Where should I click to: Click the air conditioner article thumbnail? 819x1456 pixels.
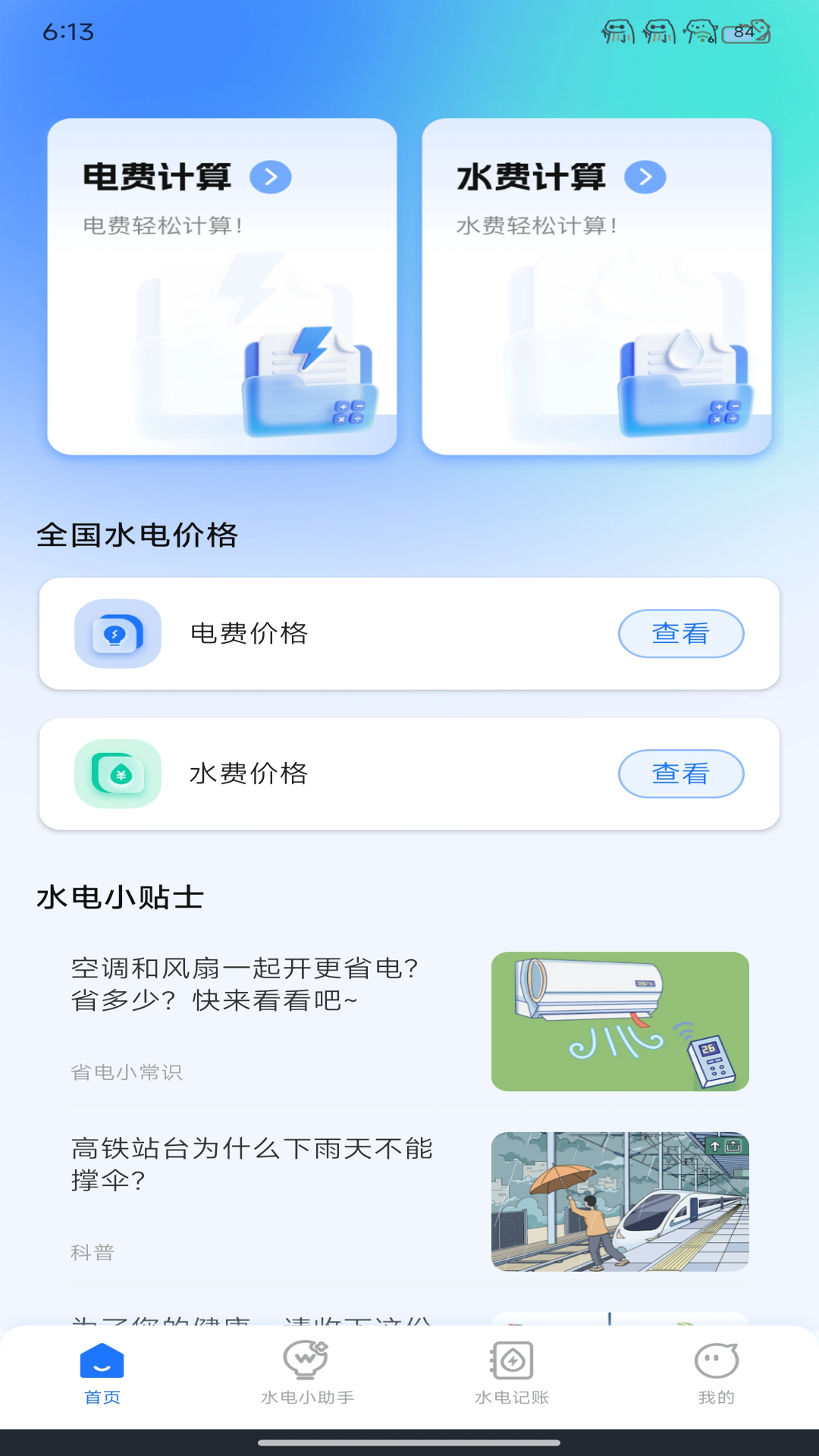point(620,1021)
